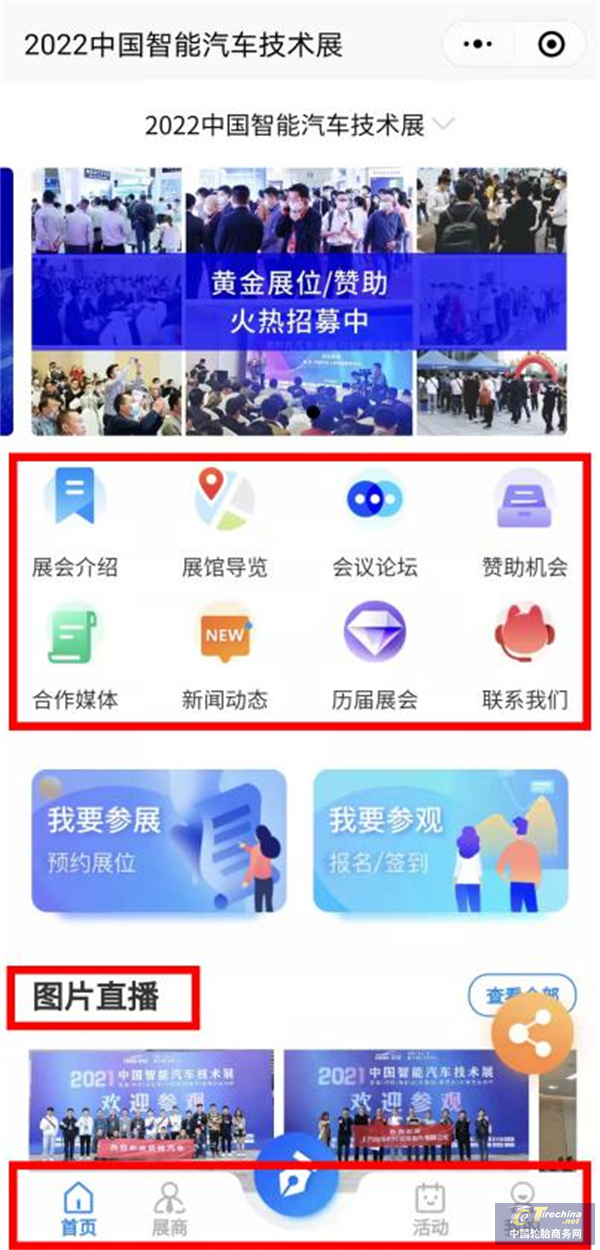The image size is (600, 1250).
Task: Close the mini-program with the circle button
Action: [550, 45]
